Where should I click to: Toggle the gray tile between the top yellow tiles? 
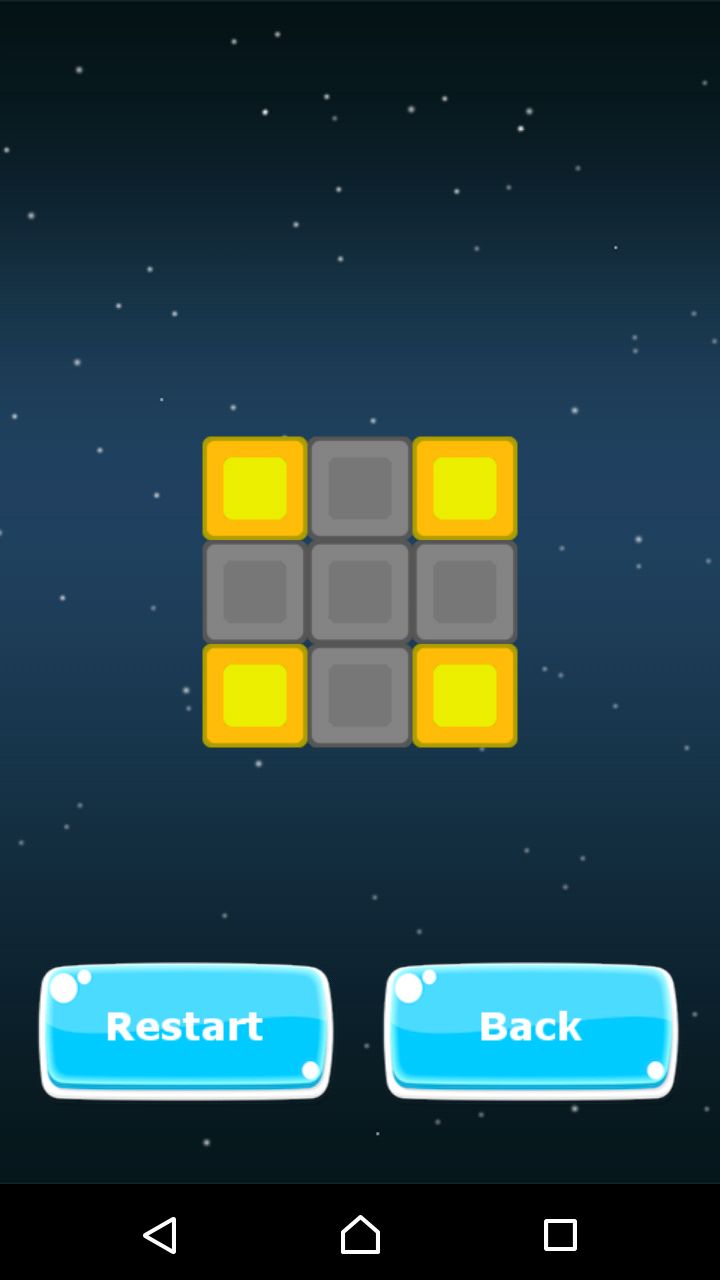pyautogui.click(x=360, y=488)
